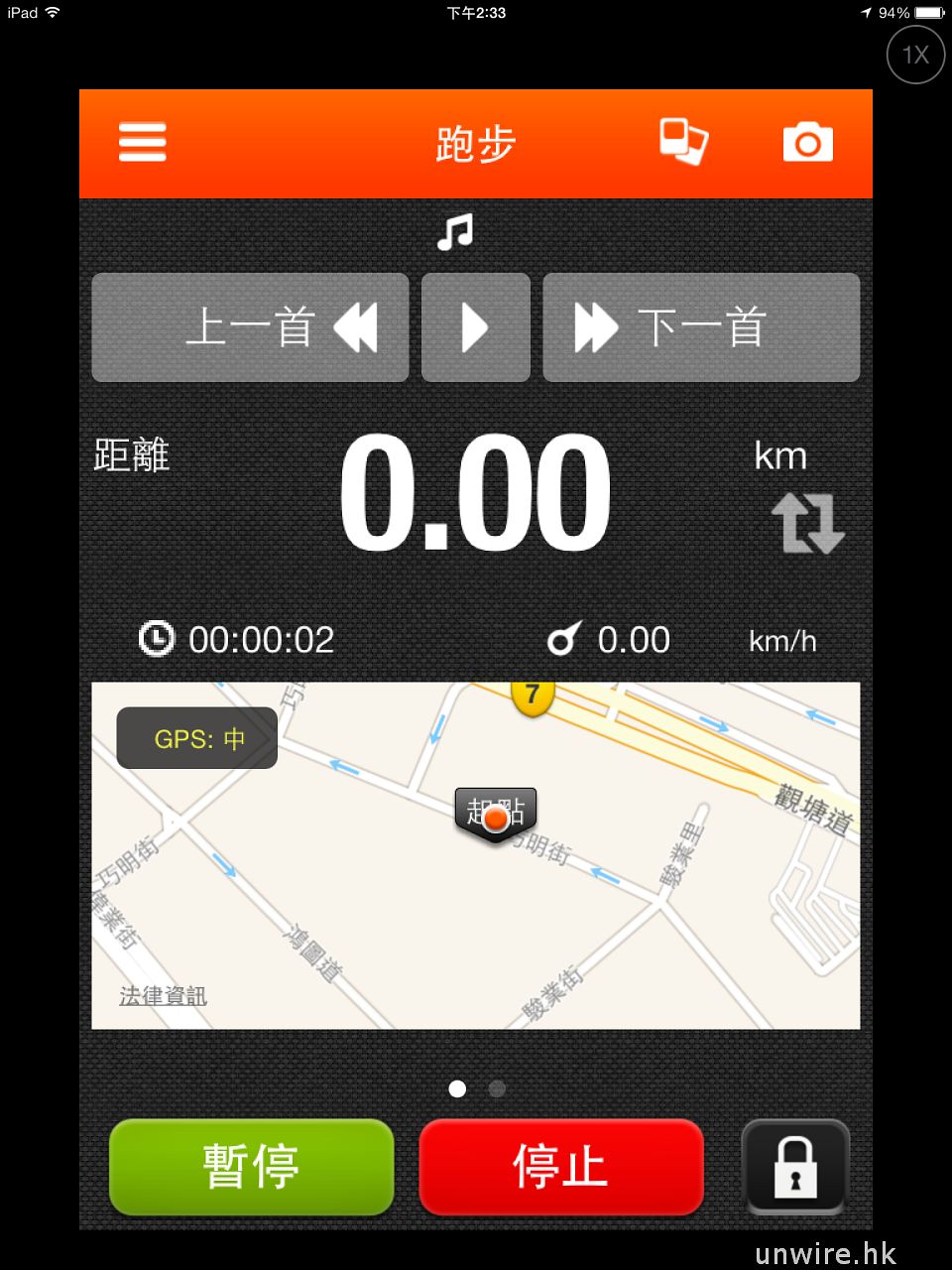952x1270 pixels.
Task: Open the camera to take a photo
Action: pos(807,143)
